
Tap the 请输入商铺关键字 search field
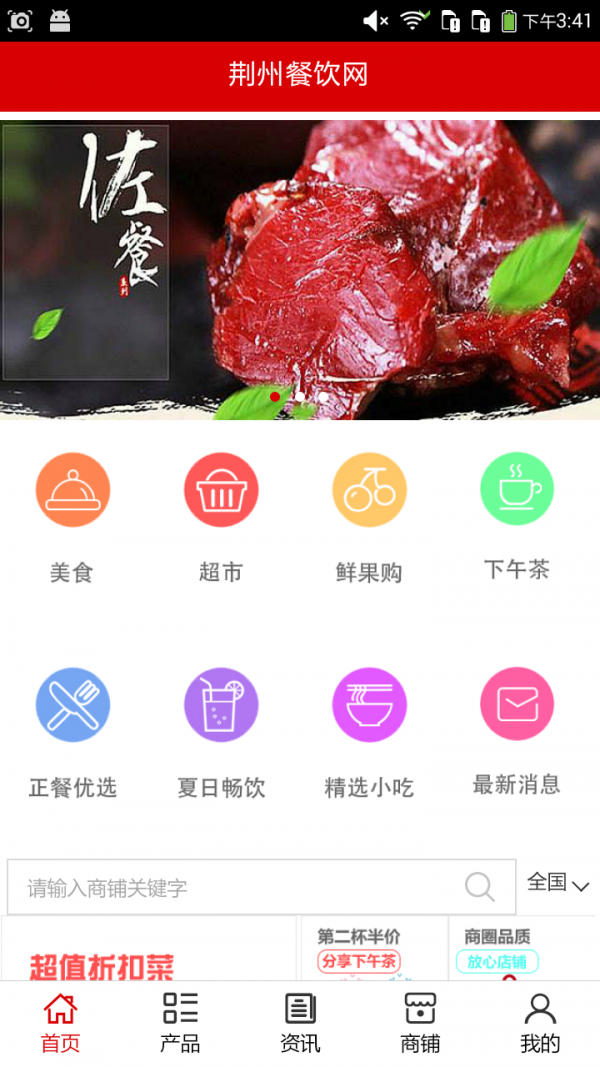click(x=240, y=887)
